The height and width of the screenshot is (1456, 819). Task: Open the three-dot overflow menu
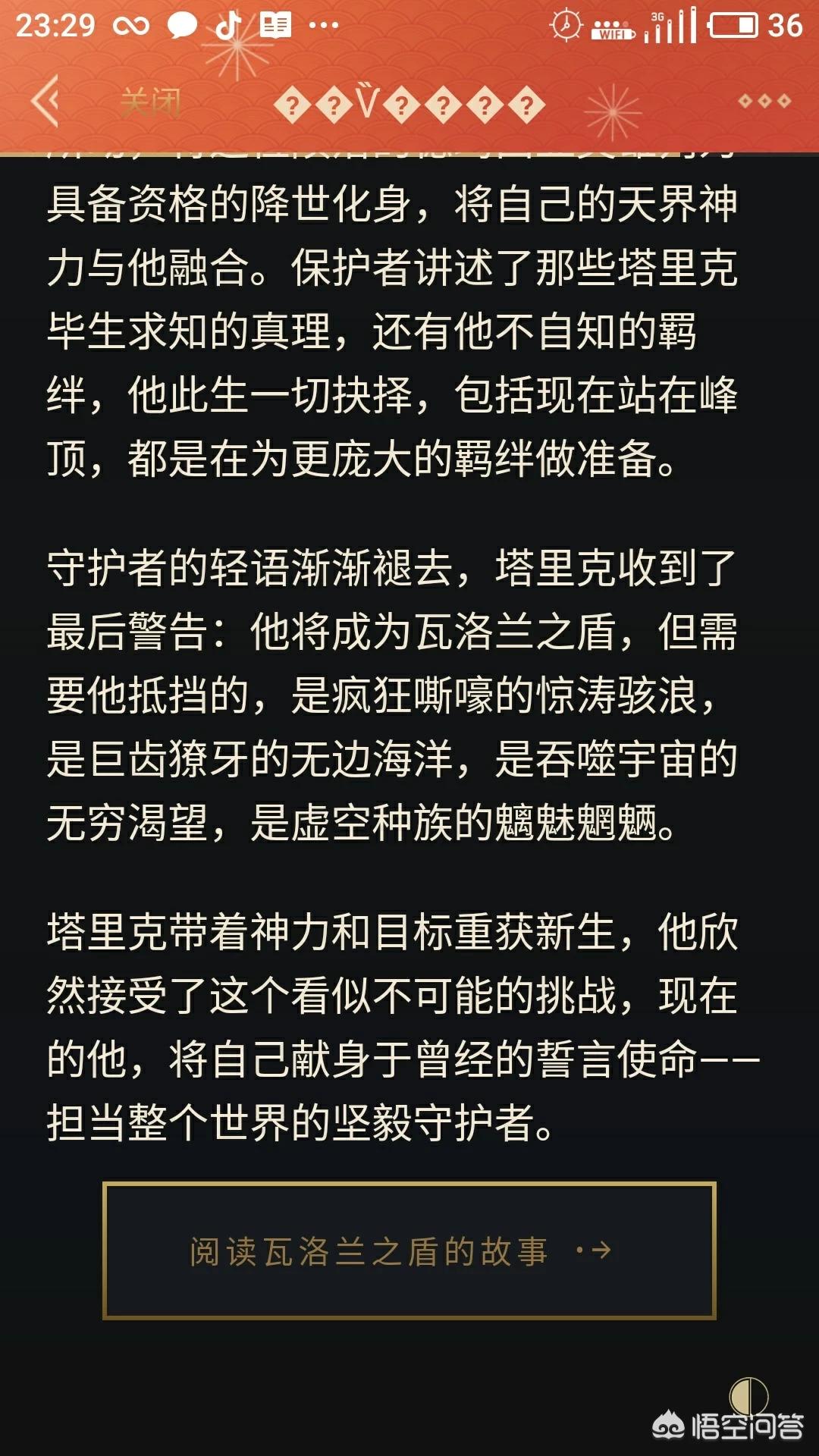pos(764,101)
